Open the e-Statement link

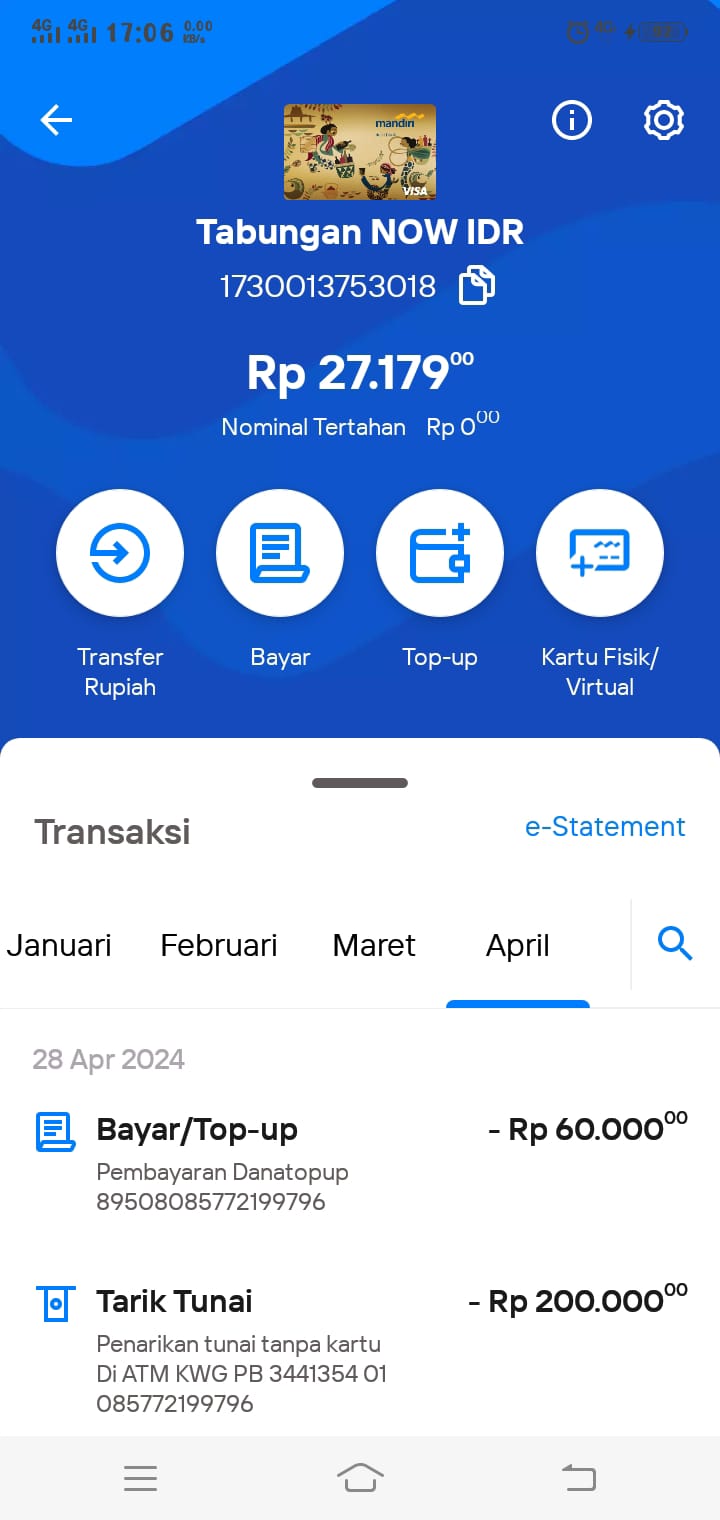[605, 827]
